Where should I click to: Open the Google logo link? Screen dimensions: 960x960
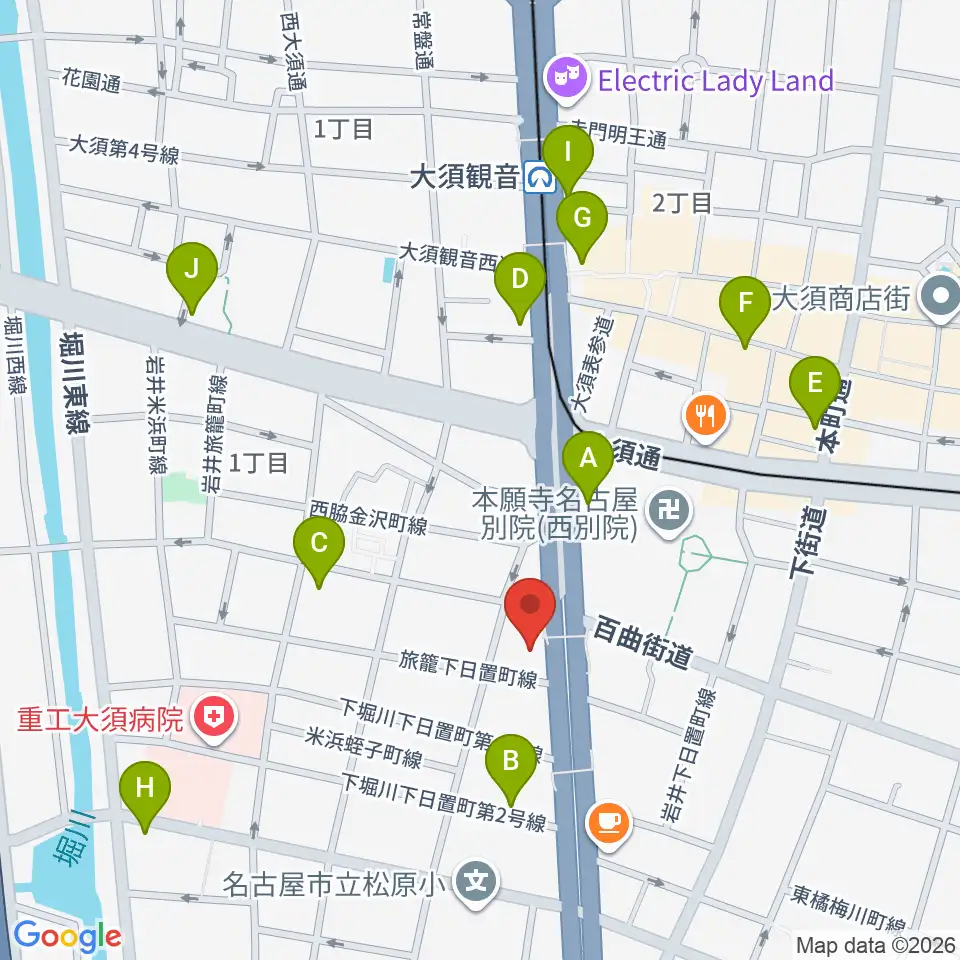pyautogui.click(x=67, y=936)
